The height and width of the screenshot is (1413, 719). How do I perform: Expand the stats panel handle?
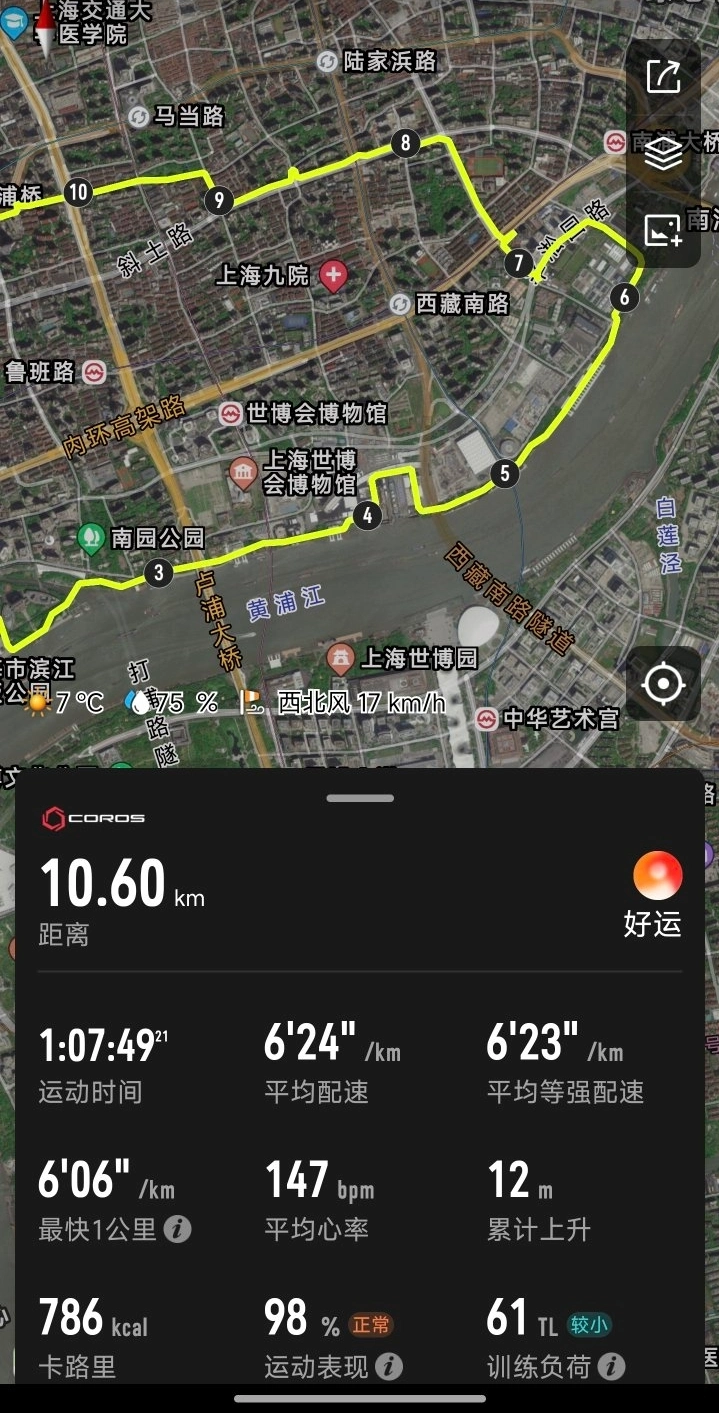click(x=360, y=798)
